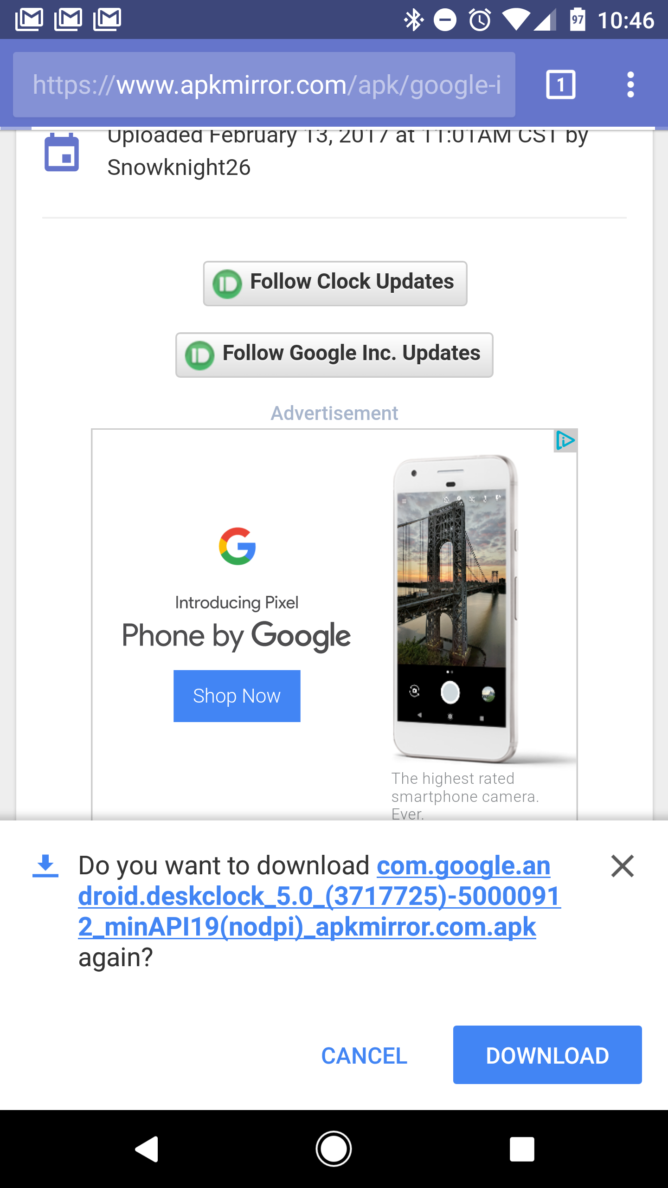Tap the URL address bar
668x1188 pixels.
(x=264, y=84)
